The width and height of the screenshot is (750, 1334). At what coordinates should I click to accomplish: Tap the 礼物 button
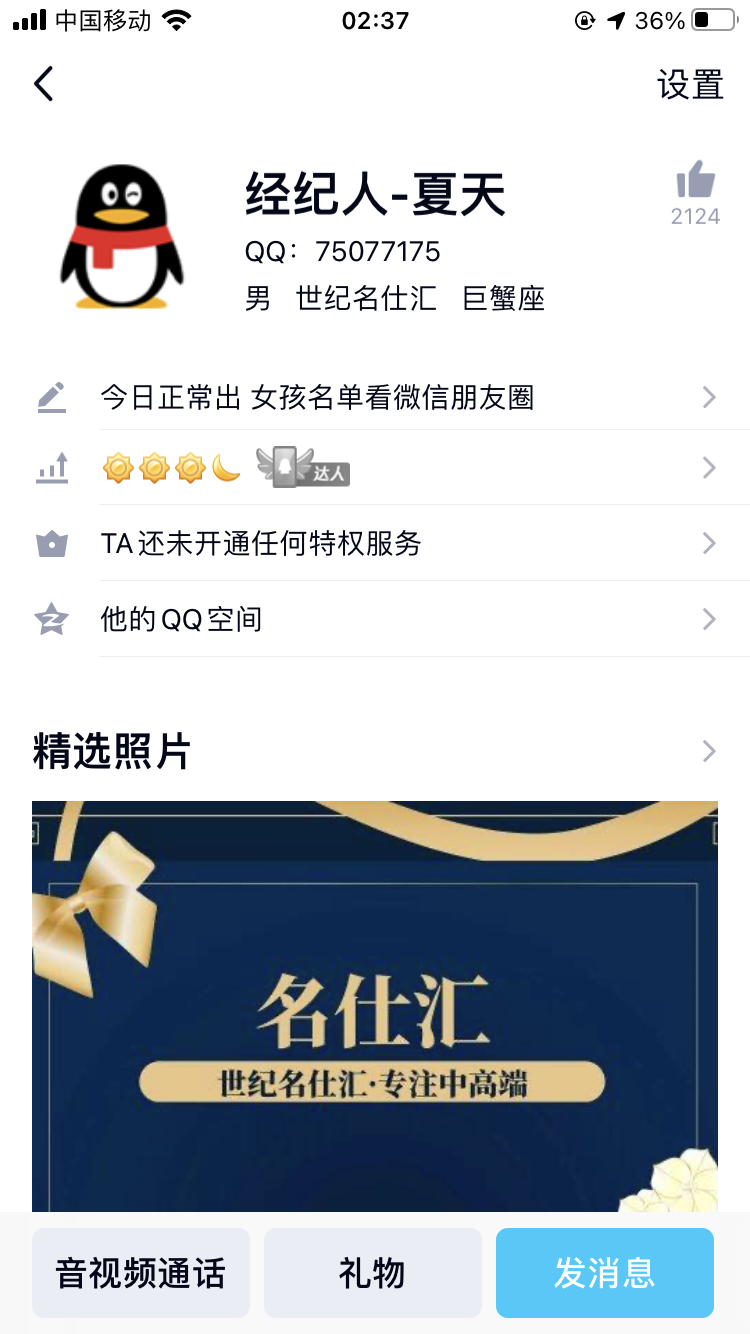373,1273
